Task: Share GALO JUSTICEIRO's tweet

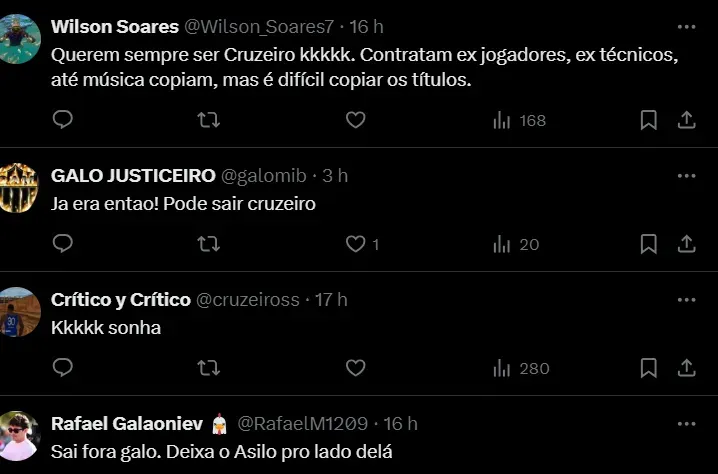Action: tap(687, 244)
